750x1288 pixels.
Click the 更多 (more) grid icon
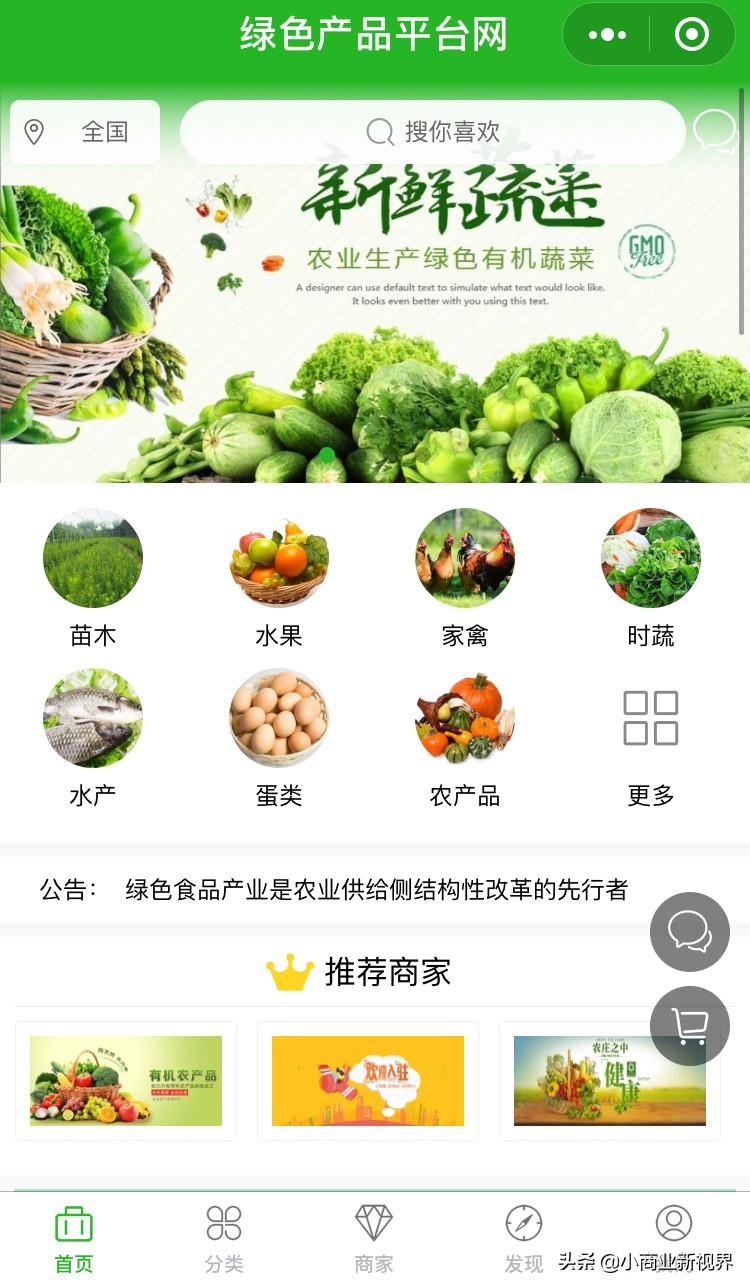click(649, 717)
